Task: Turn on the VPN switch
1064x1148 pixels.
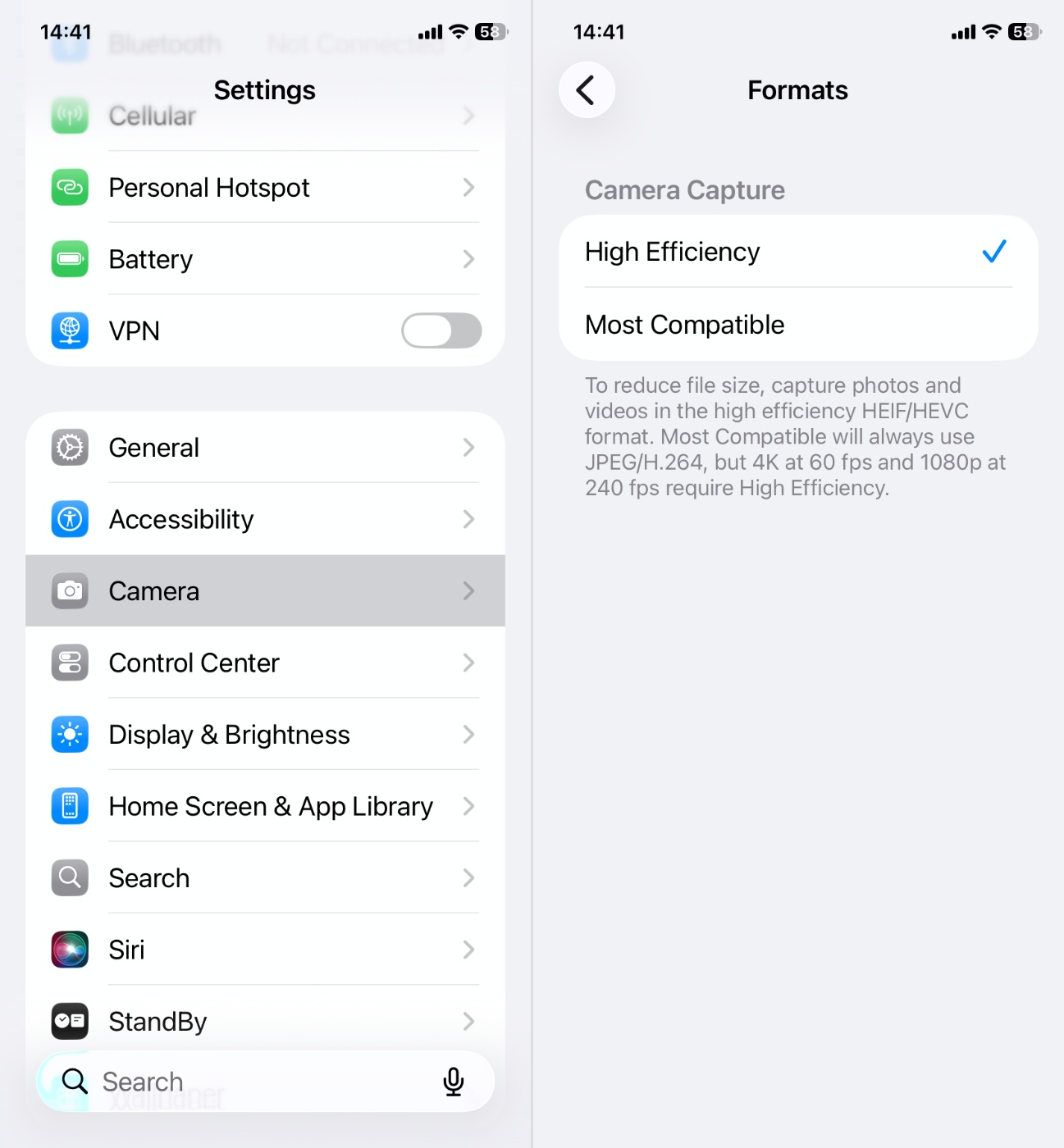Action: click(441, 331)
